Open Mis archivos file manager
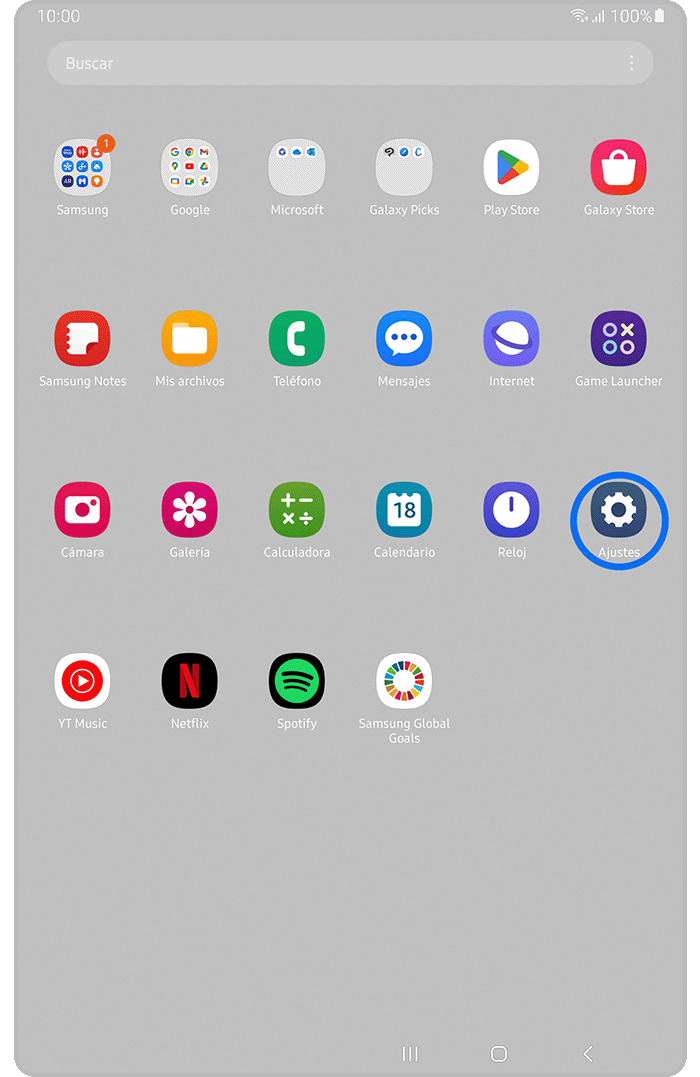Image resolution: width=700 pixels, height=1077 pixels. click(x=190, y=339)
